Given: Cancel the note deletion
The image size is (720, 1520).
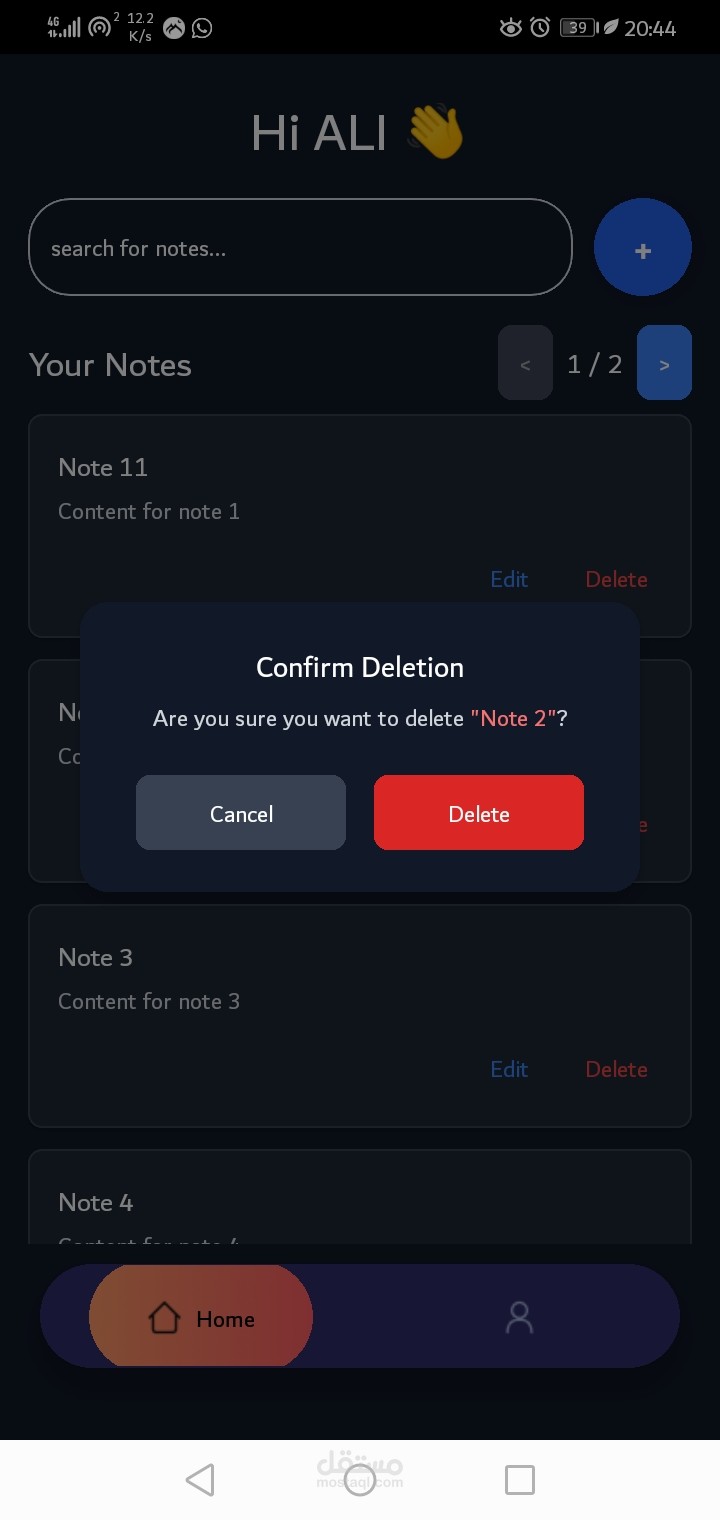Looking at the screenshot, I should [241, 813].
